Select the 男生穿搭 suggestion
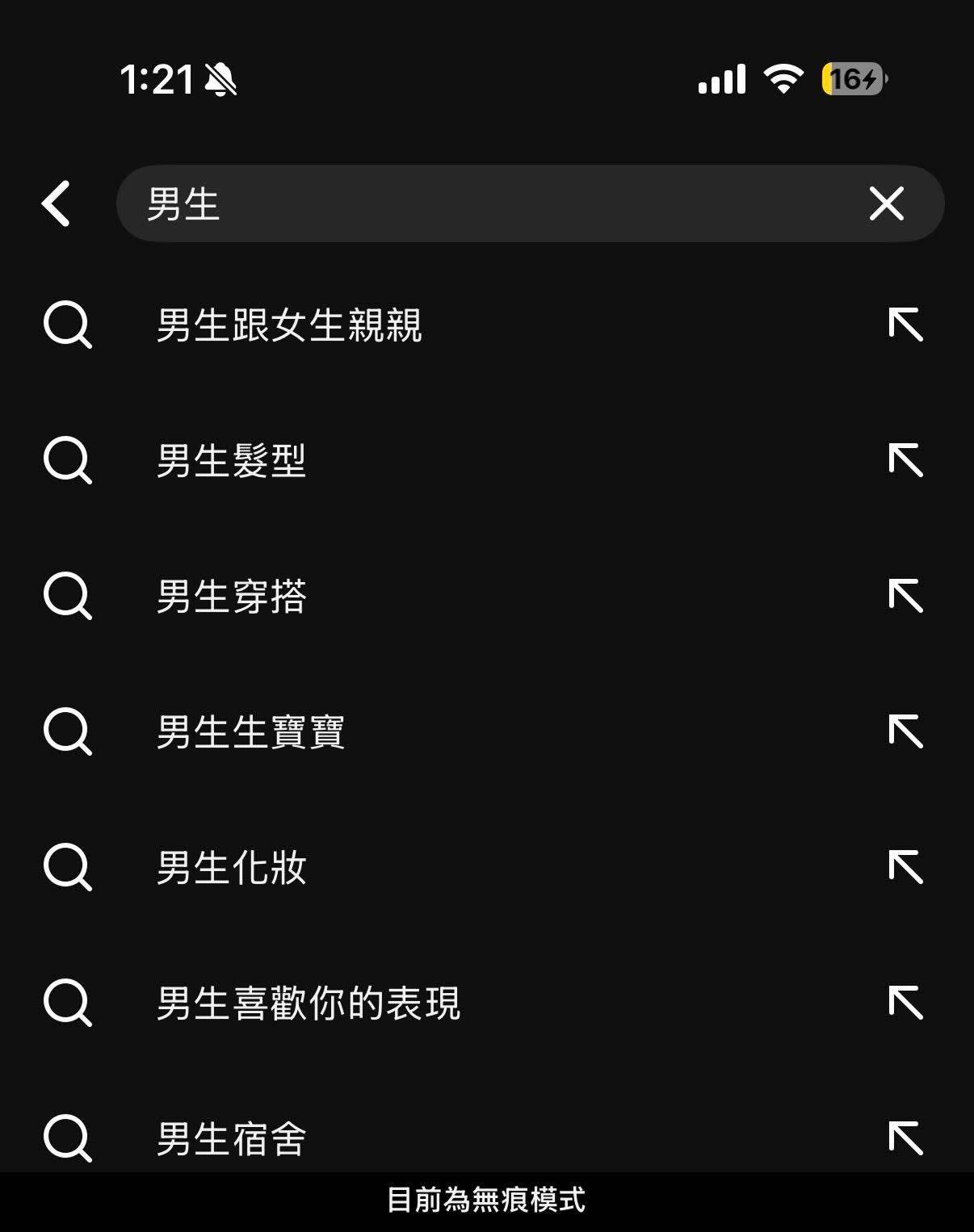This screenshot has width=974, height=1232. tap(231, 597)
